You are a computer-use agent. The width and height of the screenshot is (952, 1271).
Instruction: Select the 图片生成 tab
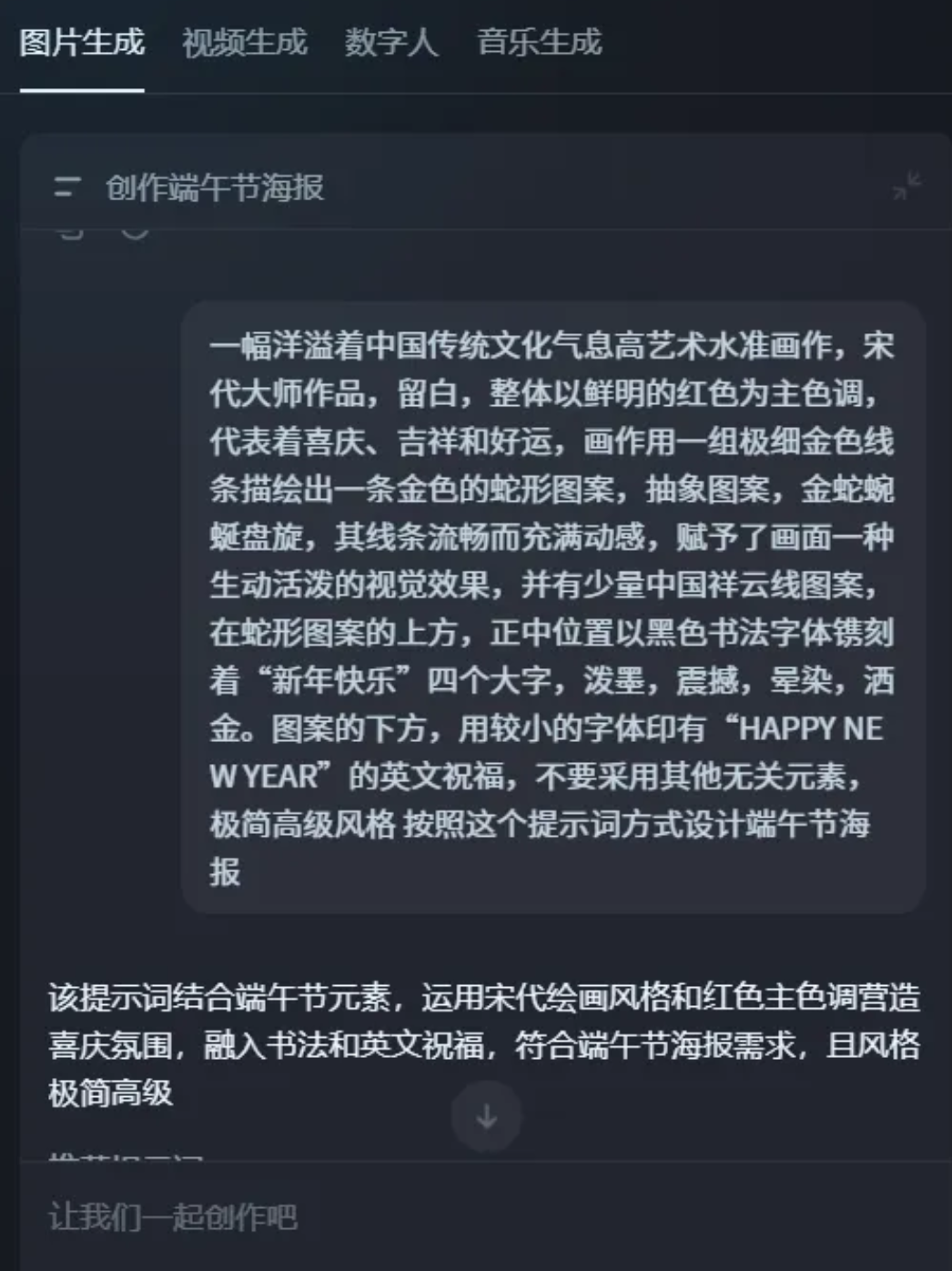[82, 43]
